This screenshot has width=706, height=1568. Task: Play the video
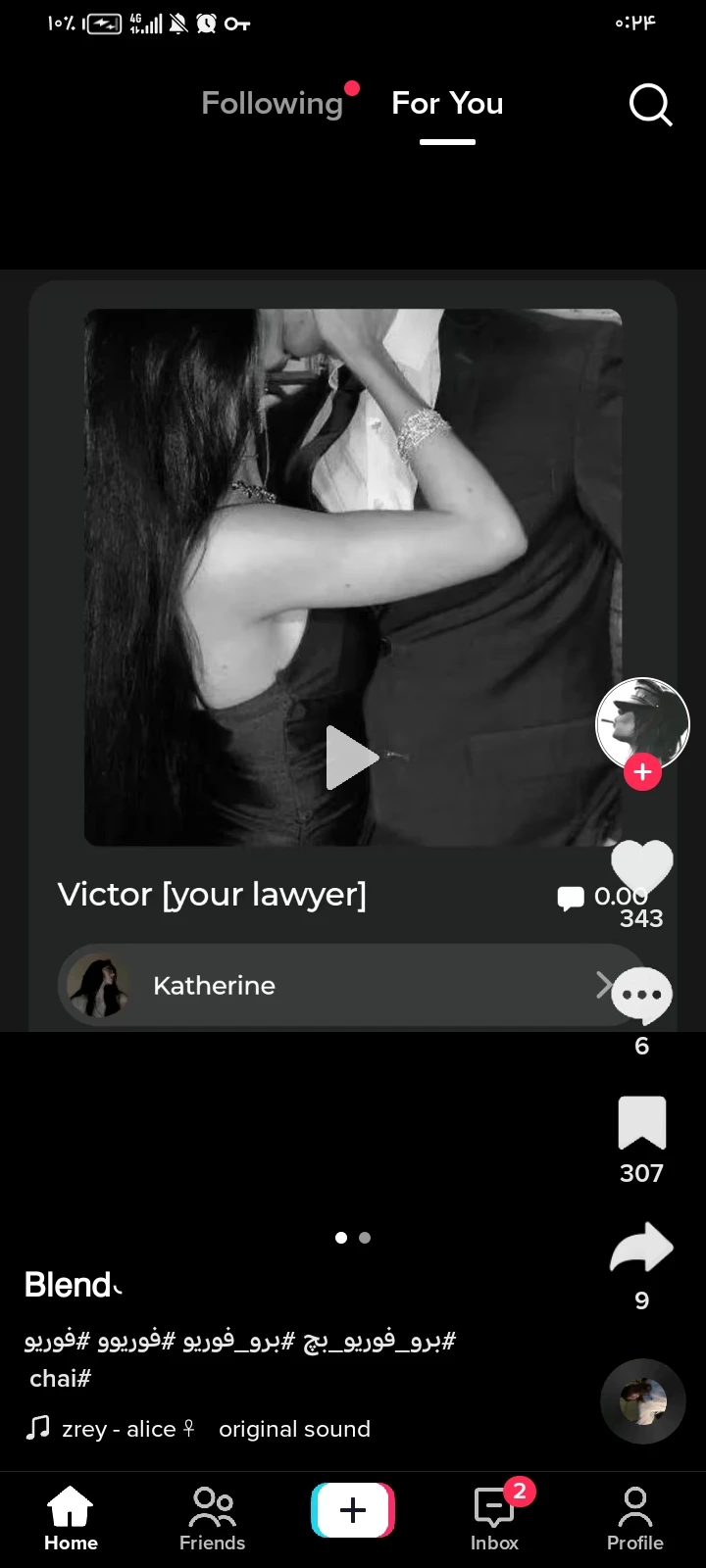point(350,757)
